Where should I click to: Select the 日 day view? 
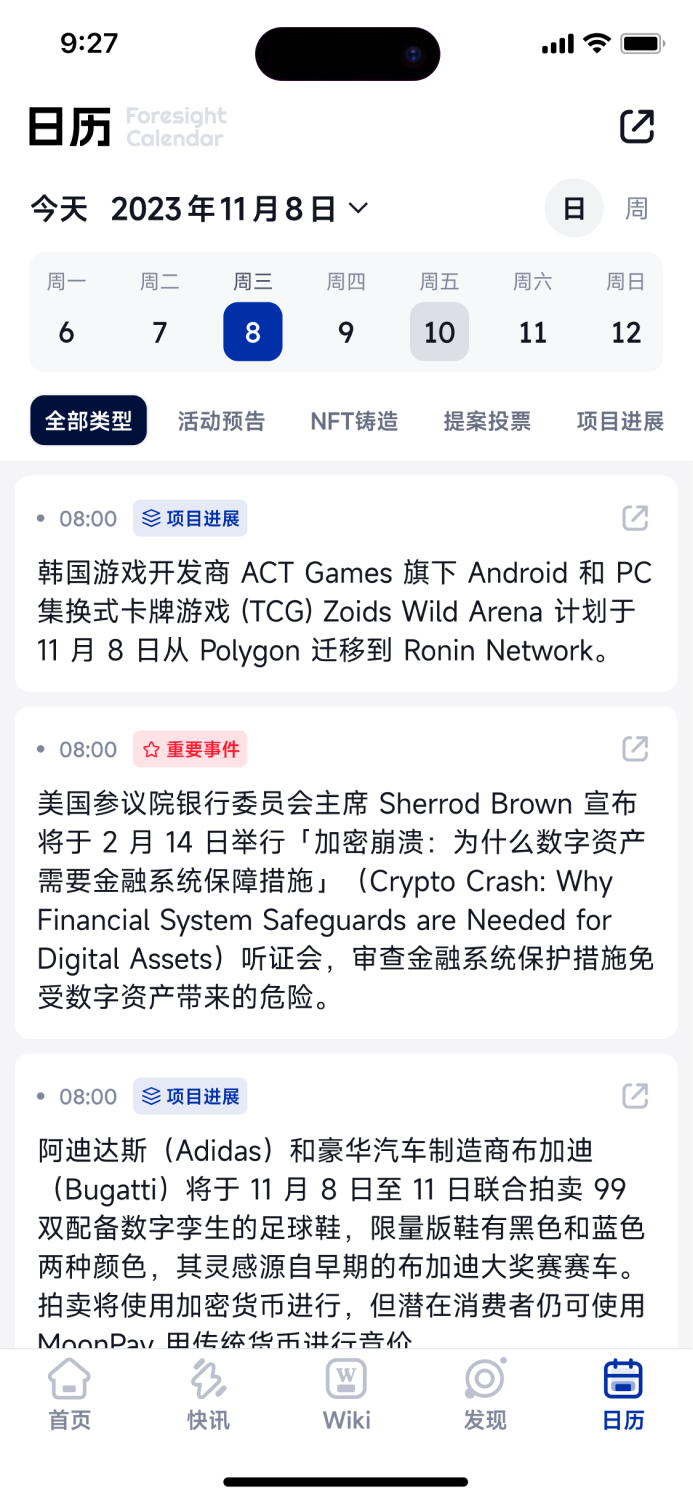(574, 209)
